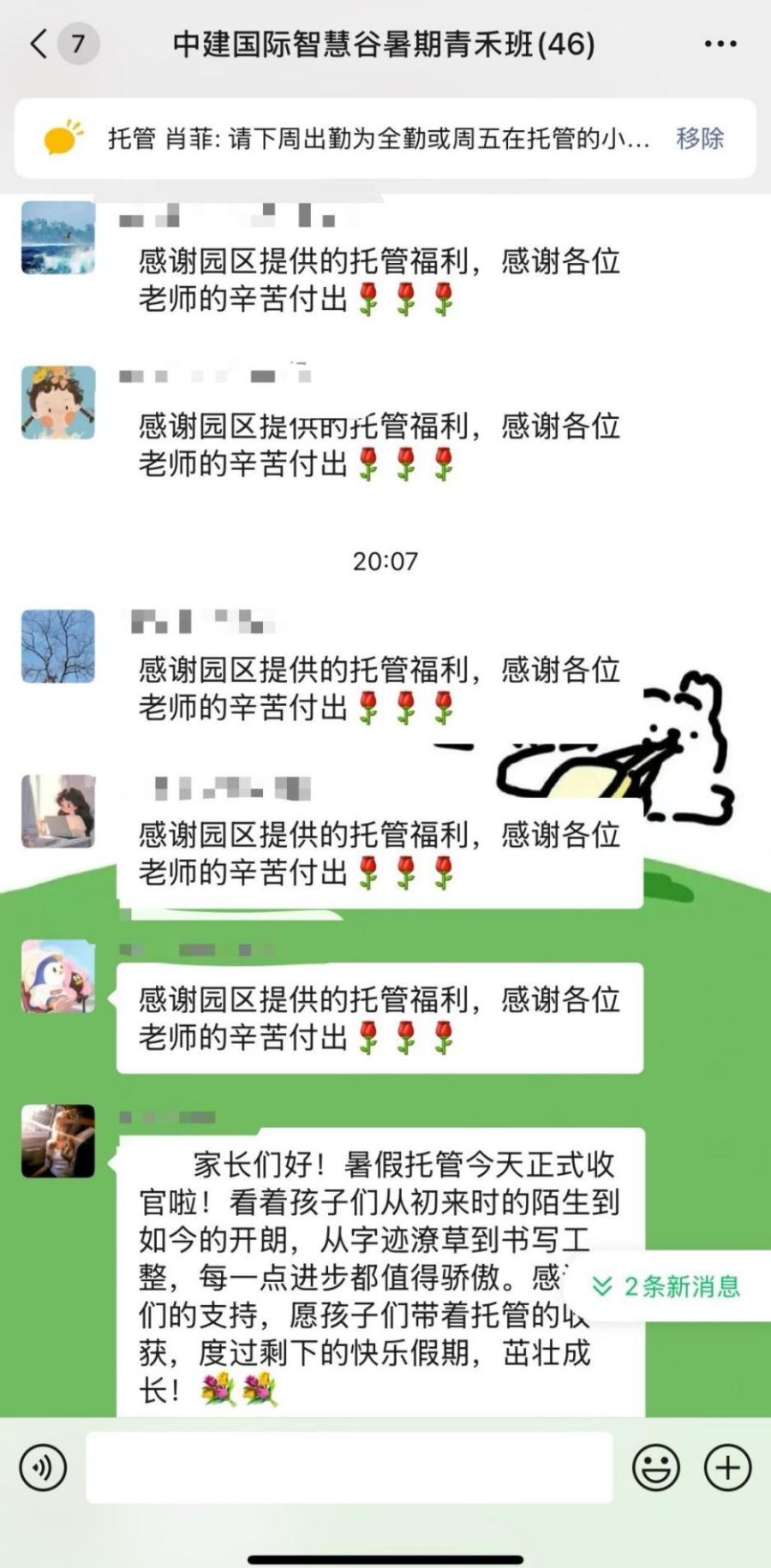The image size is (771, 1568).
Task: Open the group chat overflow menu
Action: pyautogui.click(x=720, y=44)
